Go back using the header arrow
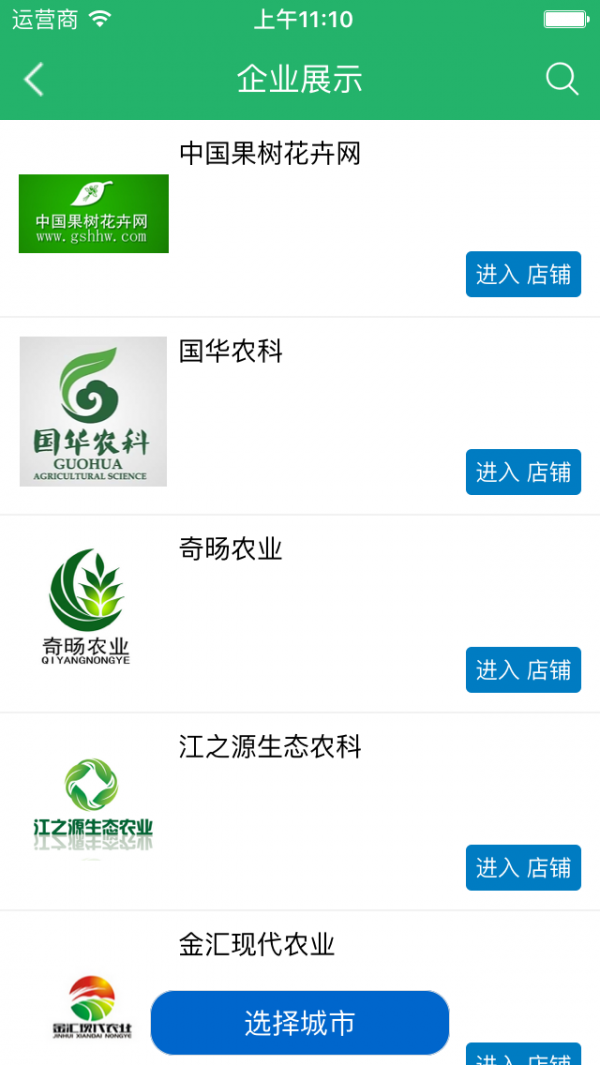This screenshot has width=600, height=1065. click(34, 79)
